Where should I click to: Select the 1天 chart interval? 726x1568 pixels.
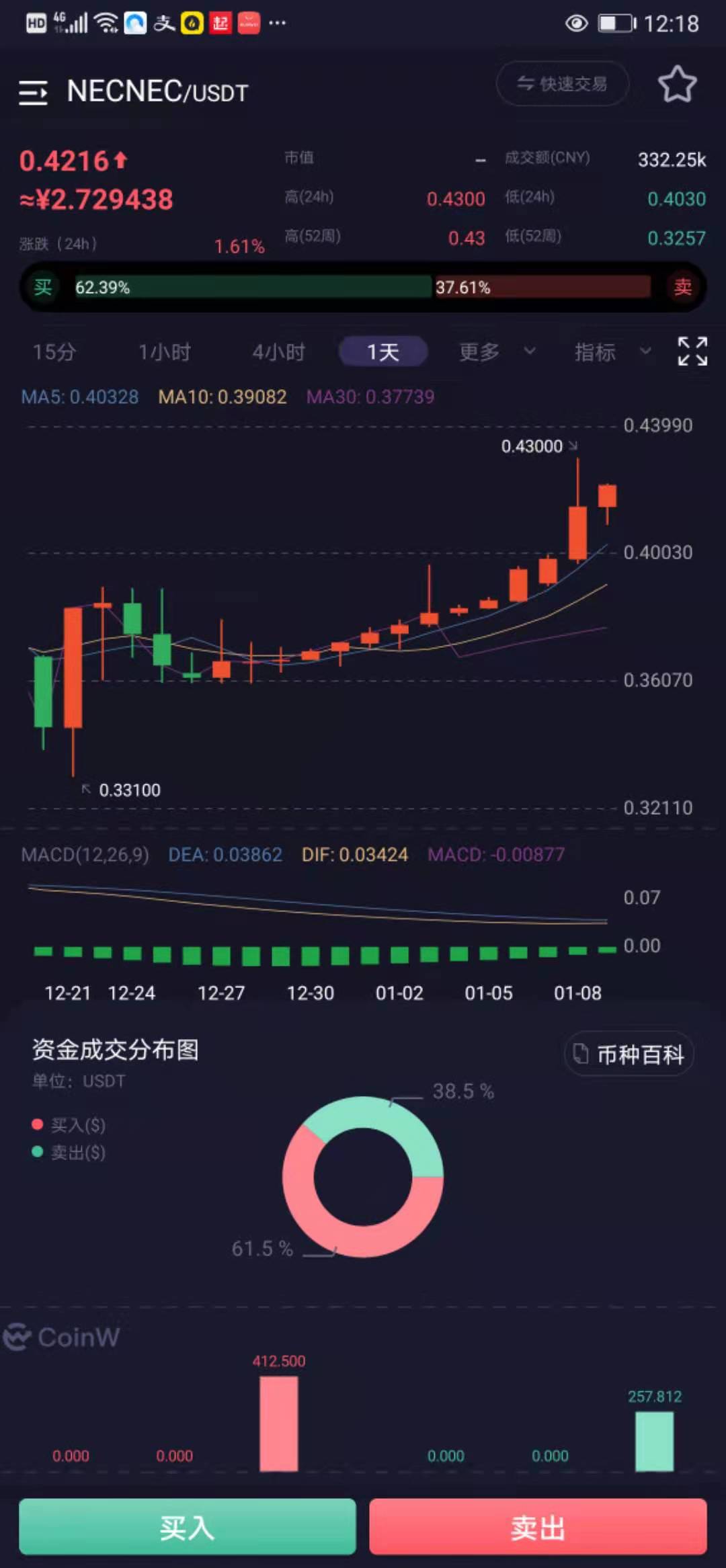click(383, 352)
